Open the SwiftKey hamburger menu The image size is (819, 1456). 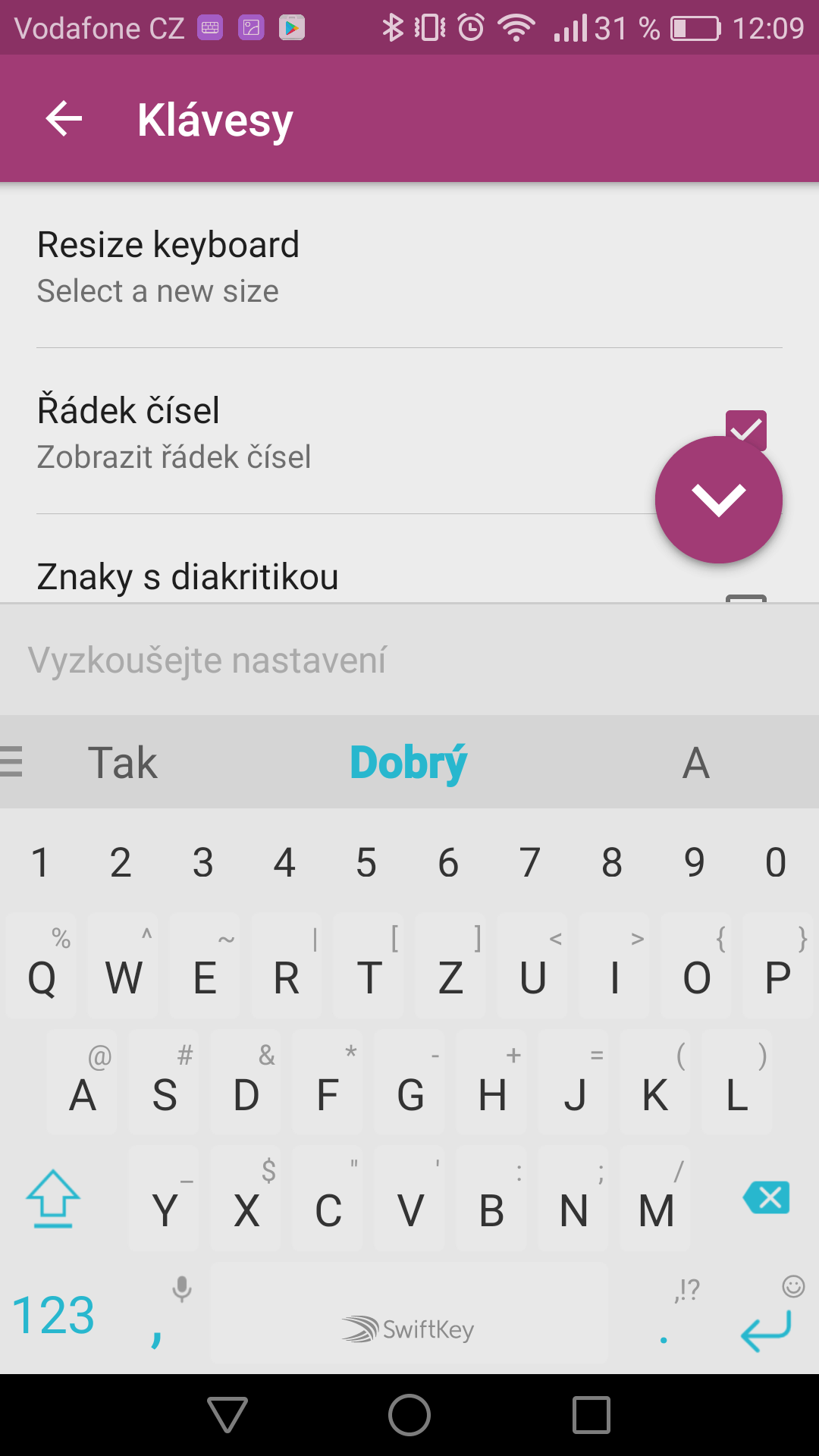click(12, 761)
